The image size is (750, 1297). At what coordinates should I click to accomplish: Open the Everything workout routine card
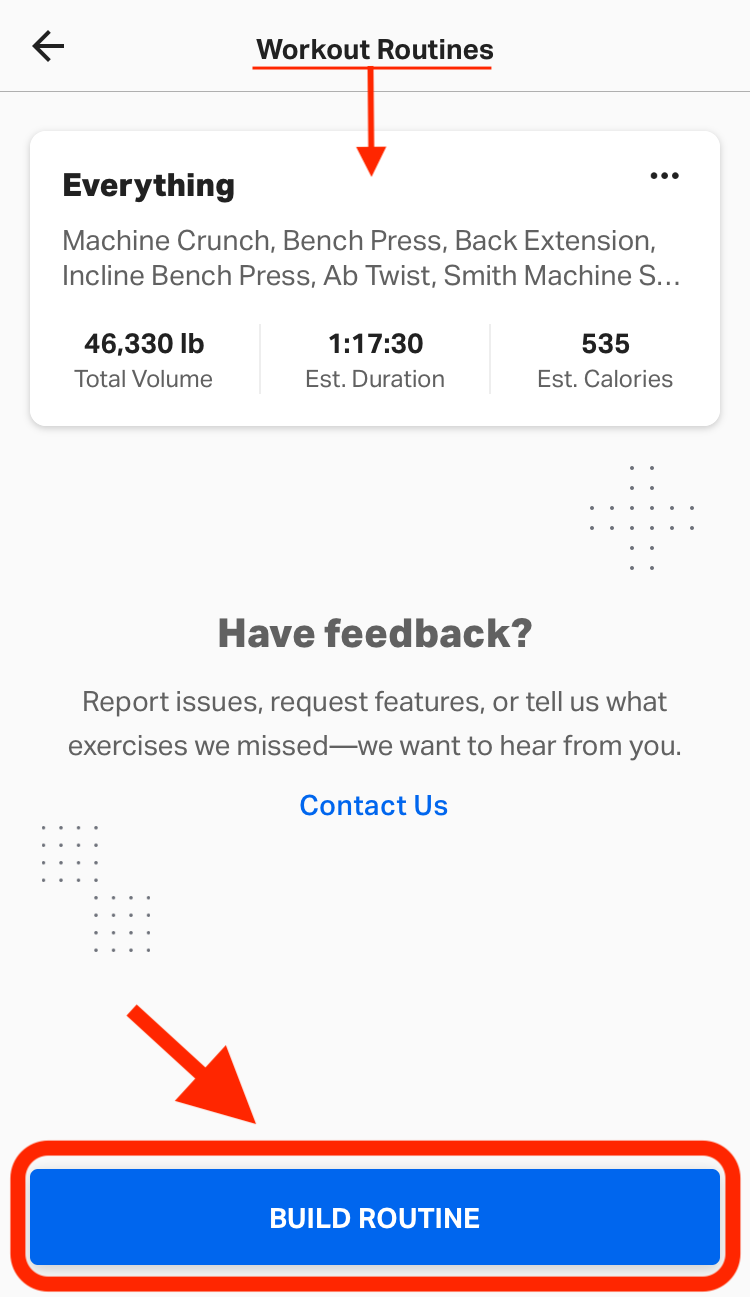pos(375,278)
